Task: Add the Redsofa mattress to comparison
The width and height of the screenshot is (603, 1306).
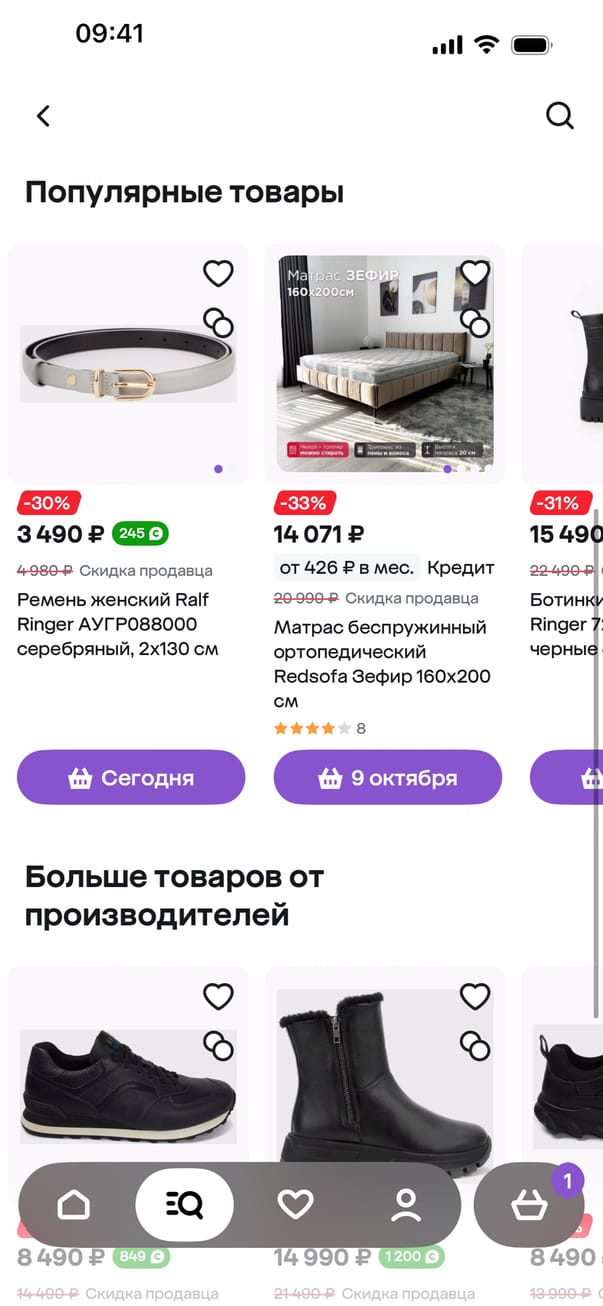Action: pyautogui.click(x=475, y=322)
